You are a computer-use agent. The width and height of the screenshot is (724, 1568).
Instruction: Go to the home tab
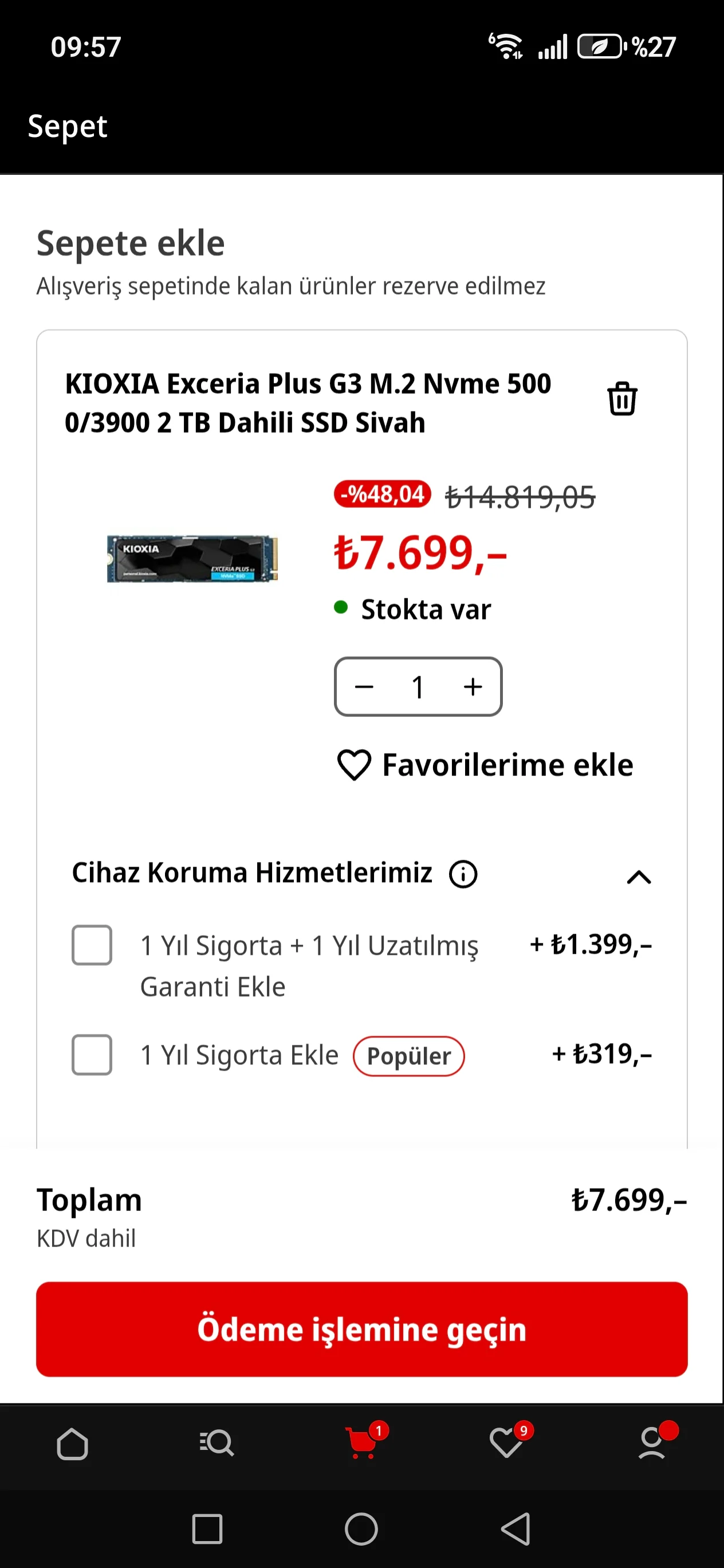(72, 1444)
